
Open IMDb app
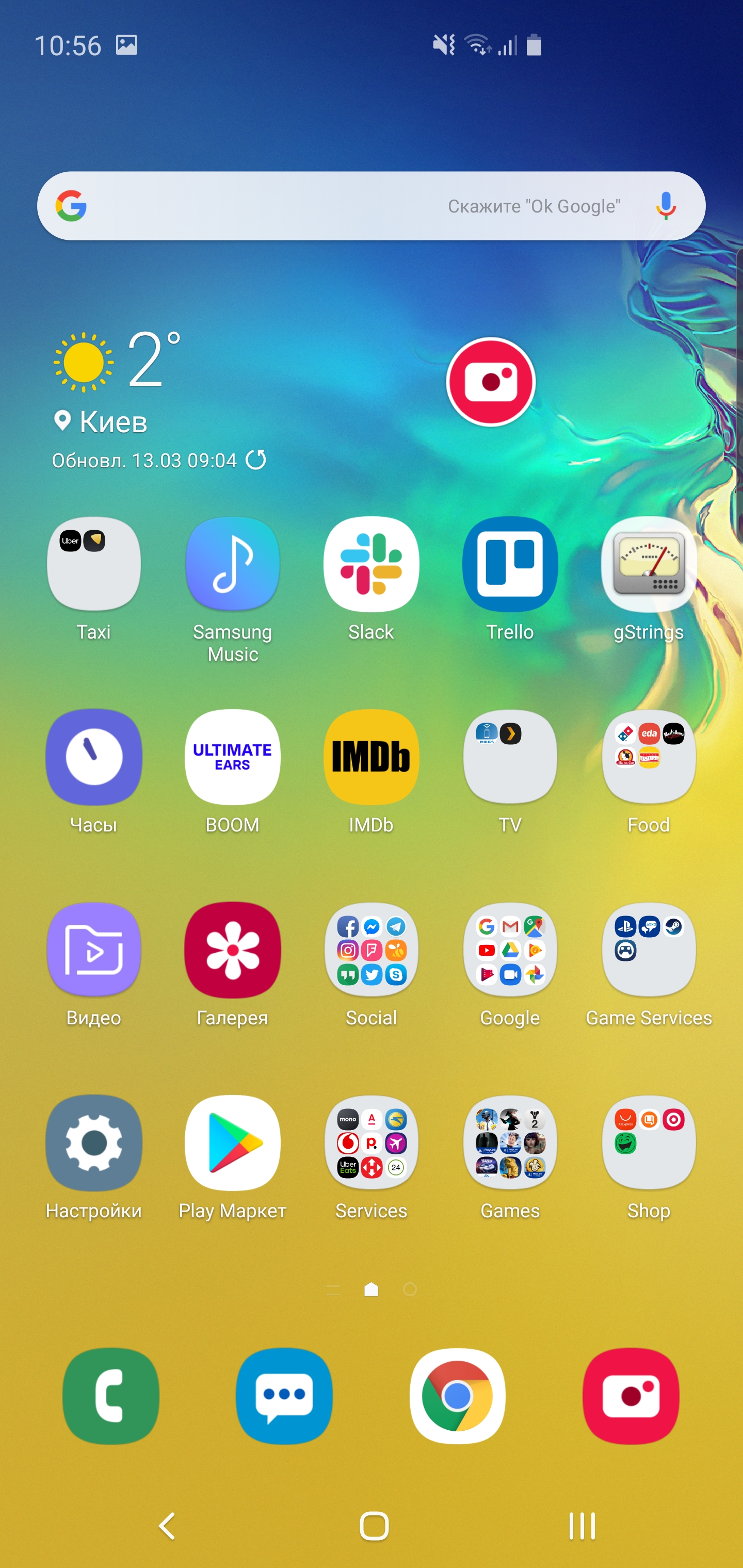coord(371,757)
